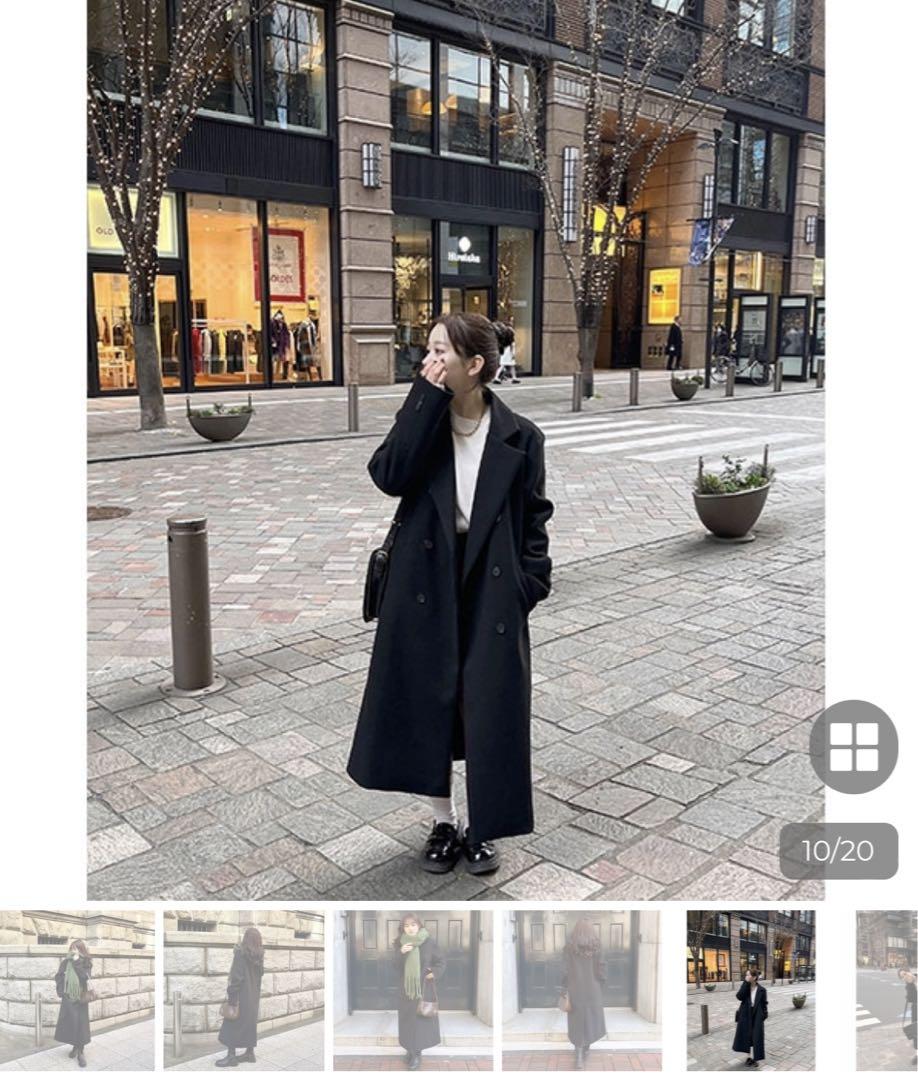
Task: Select the partially visible last thumbnail
Action: coord(888,989)
